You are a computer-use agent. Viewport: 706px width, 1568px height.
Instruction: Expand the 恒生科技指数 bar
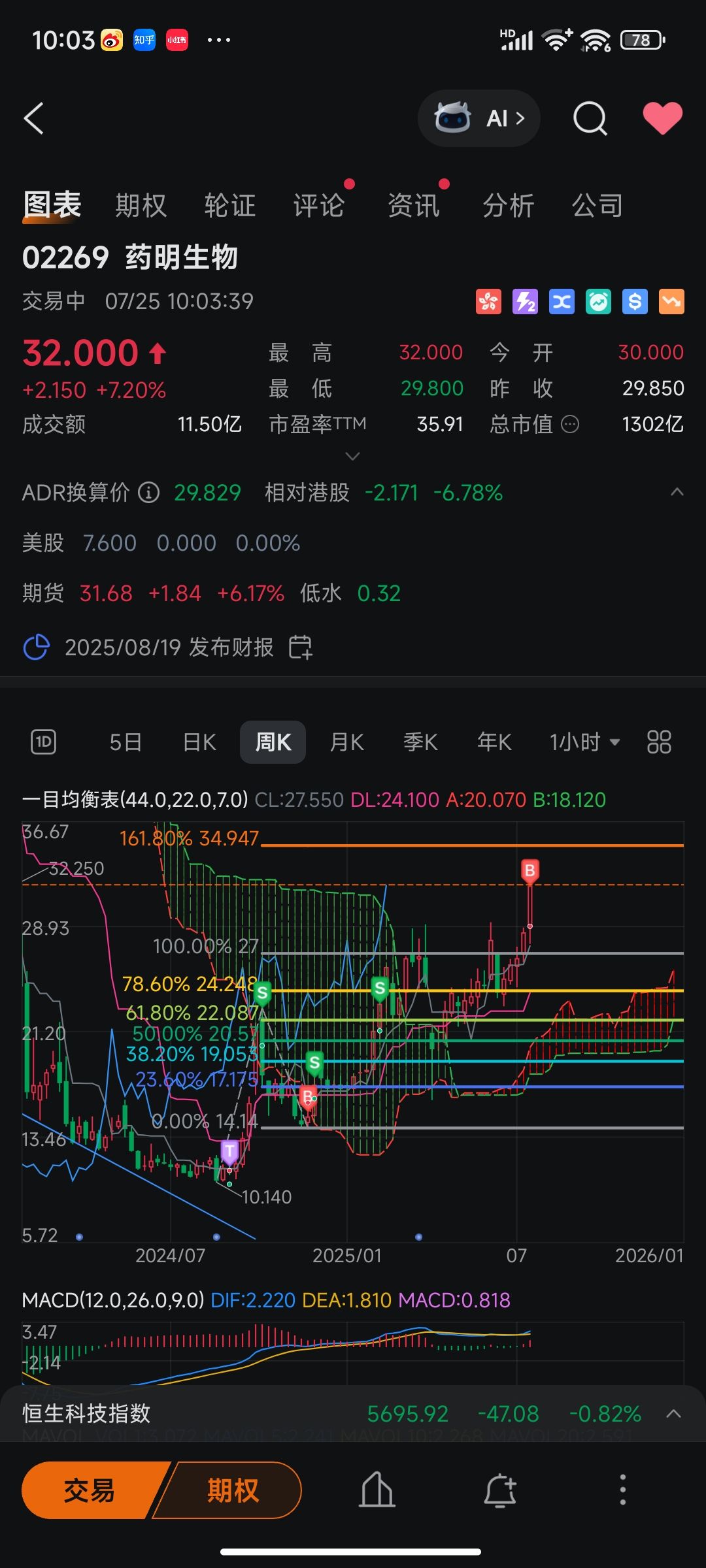tap(673, 1414)
